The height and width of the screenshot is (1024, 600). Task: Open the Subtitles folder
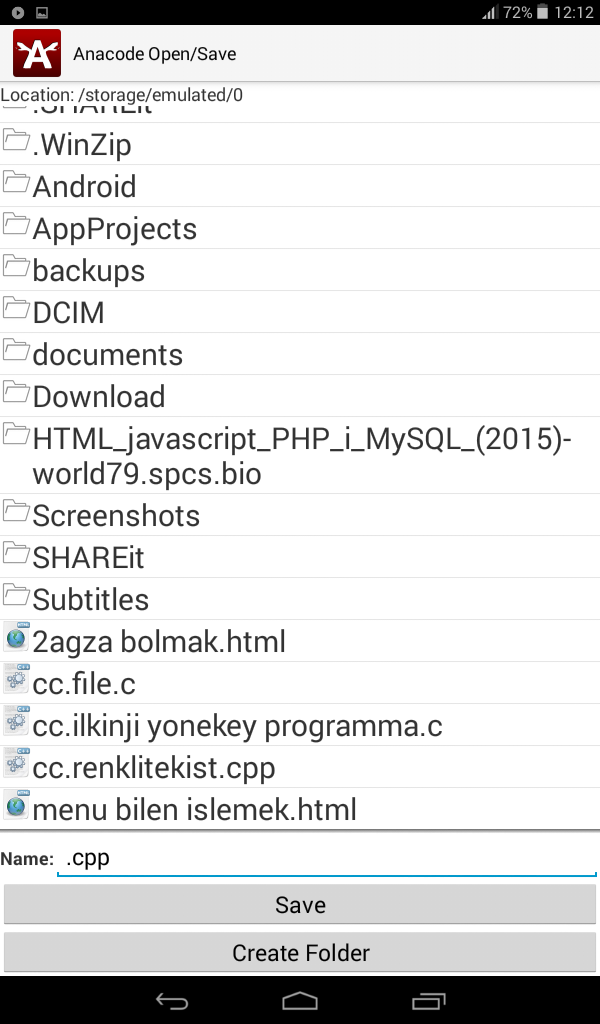pos(300,598)
